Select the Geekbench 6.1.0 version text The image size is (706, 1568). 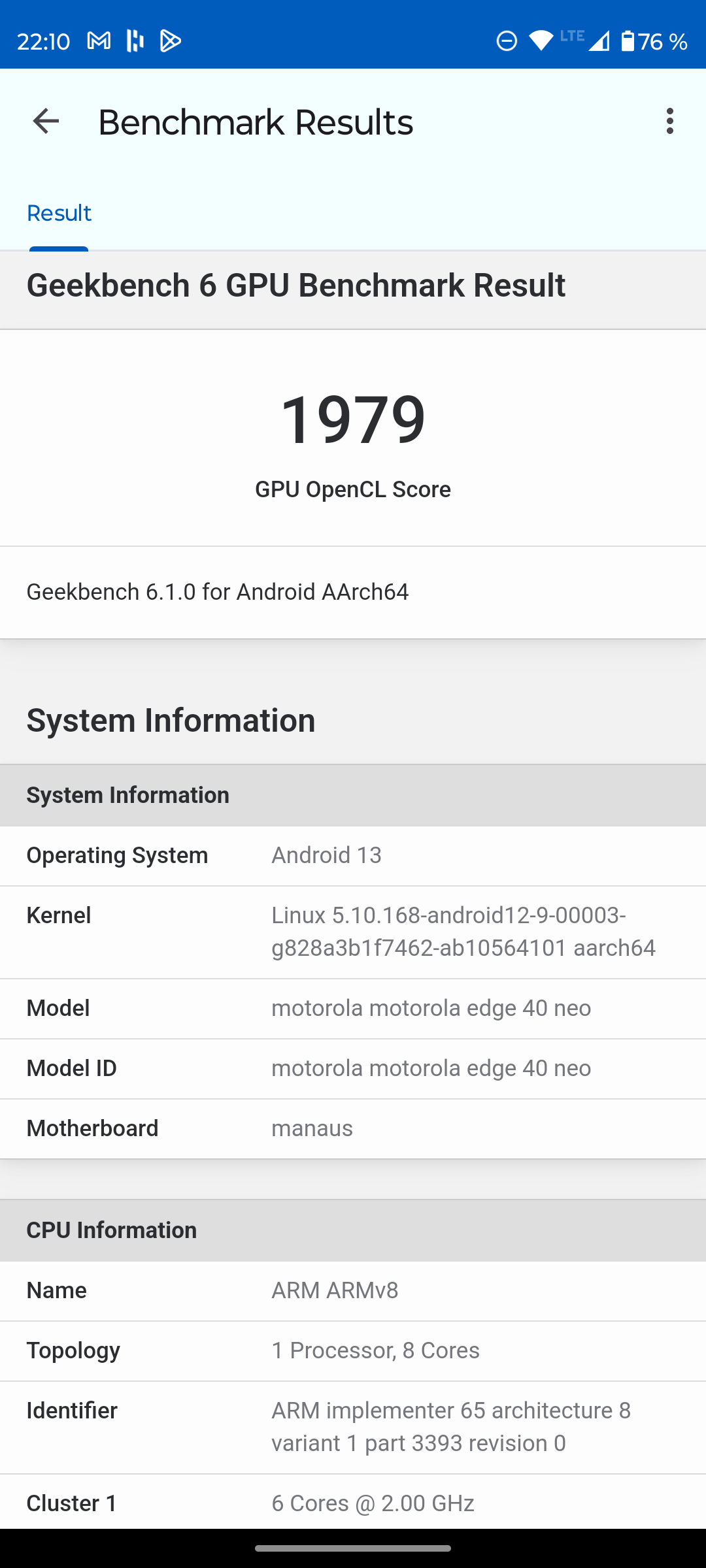point(217,592)
